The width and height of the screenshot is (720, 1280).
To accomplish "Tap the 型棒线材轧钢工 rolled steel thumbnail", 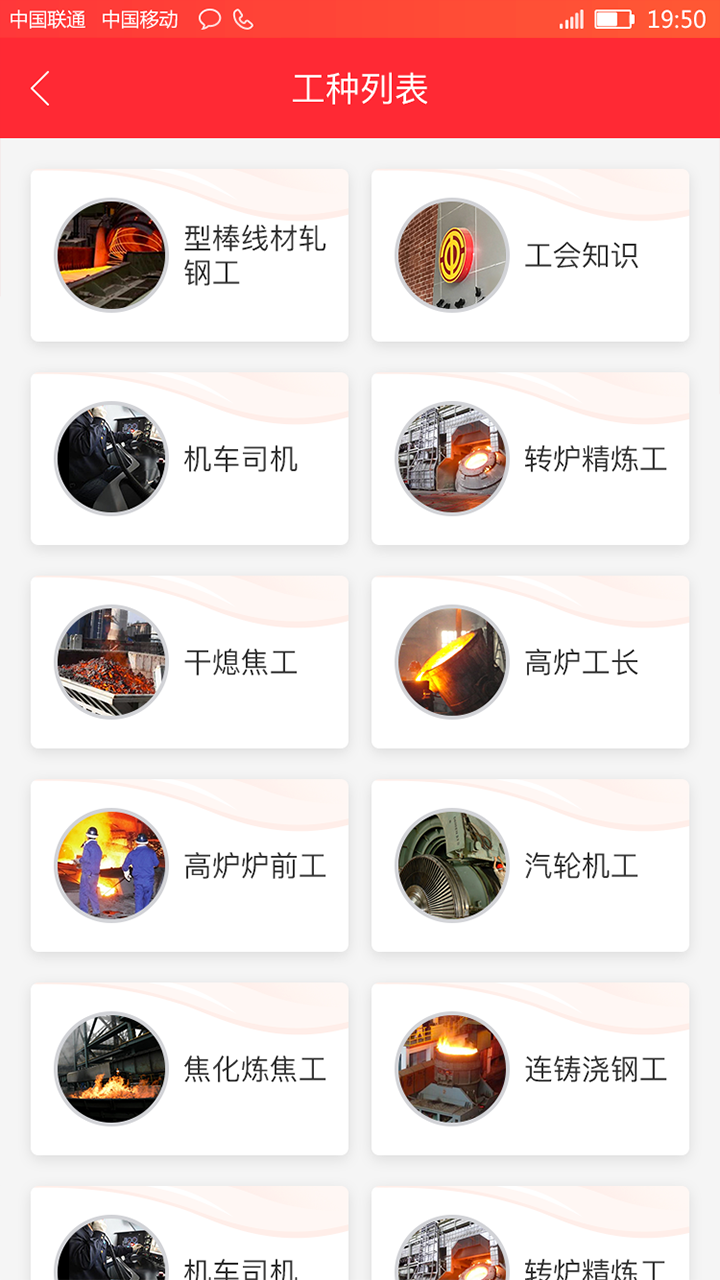I will (x=111, y=255).
